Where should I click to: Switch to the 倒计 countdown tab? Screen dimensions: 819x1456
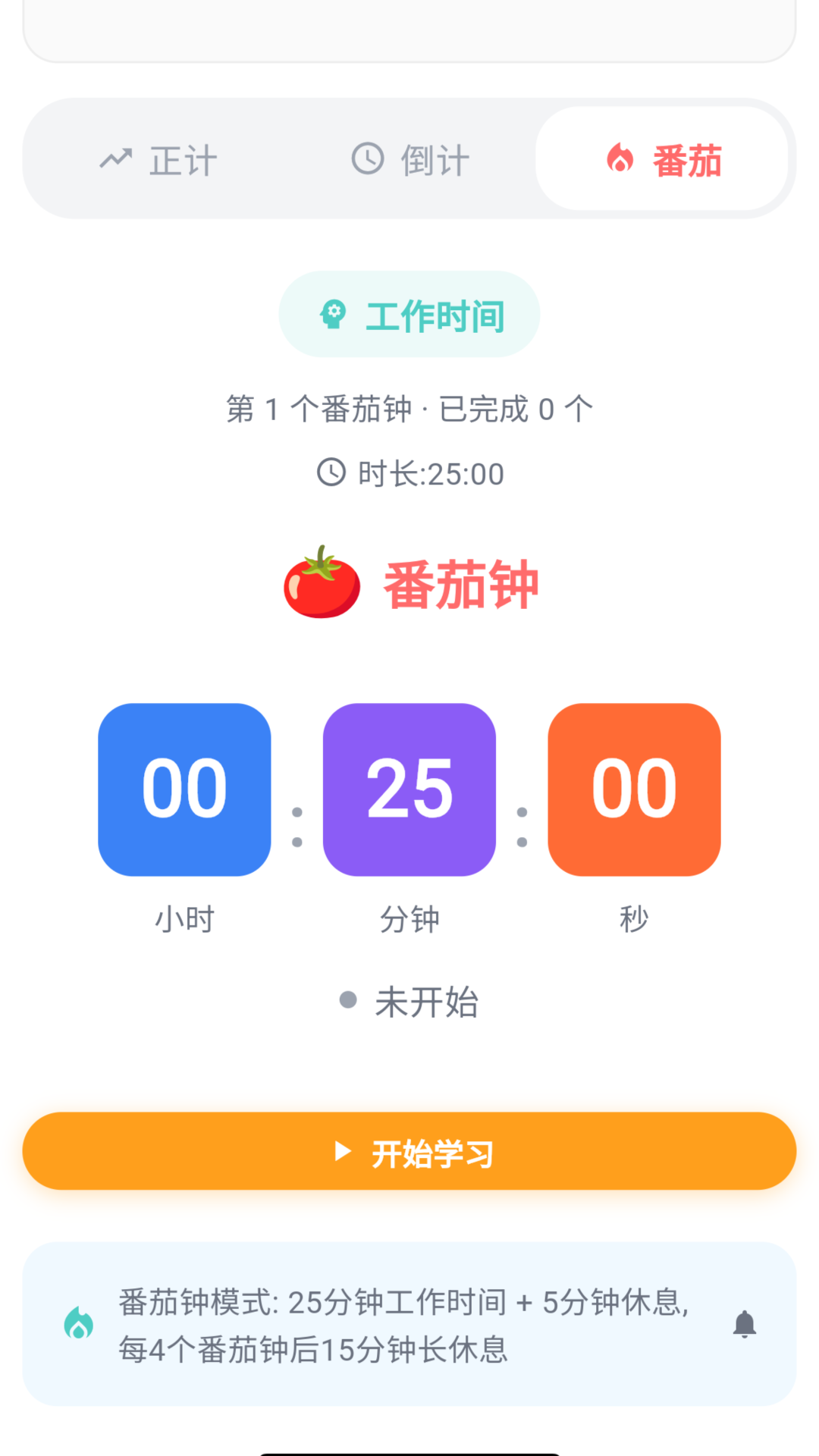[409, 159]
